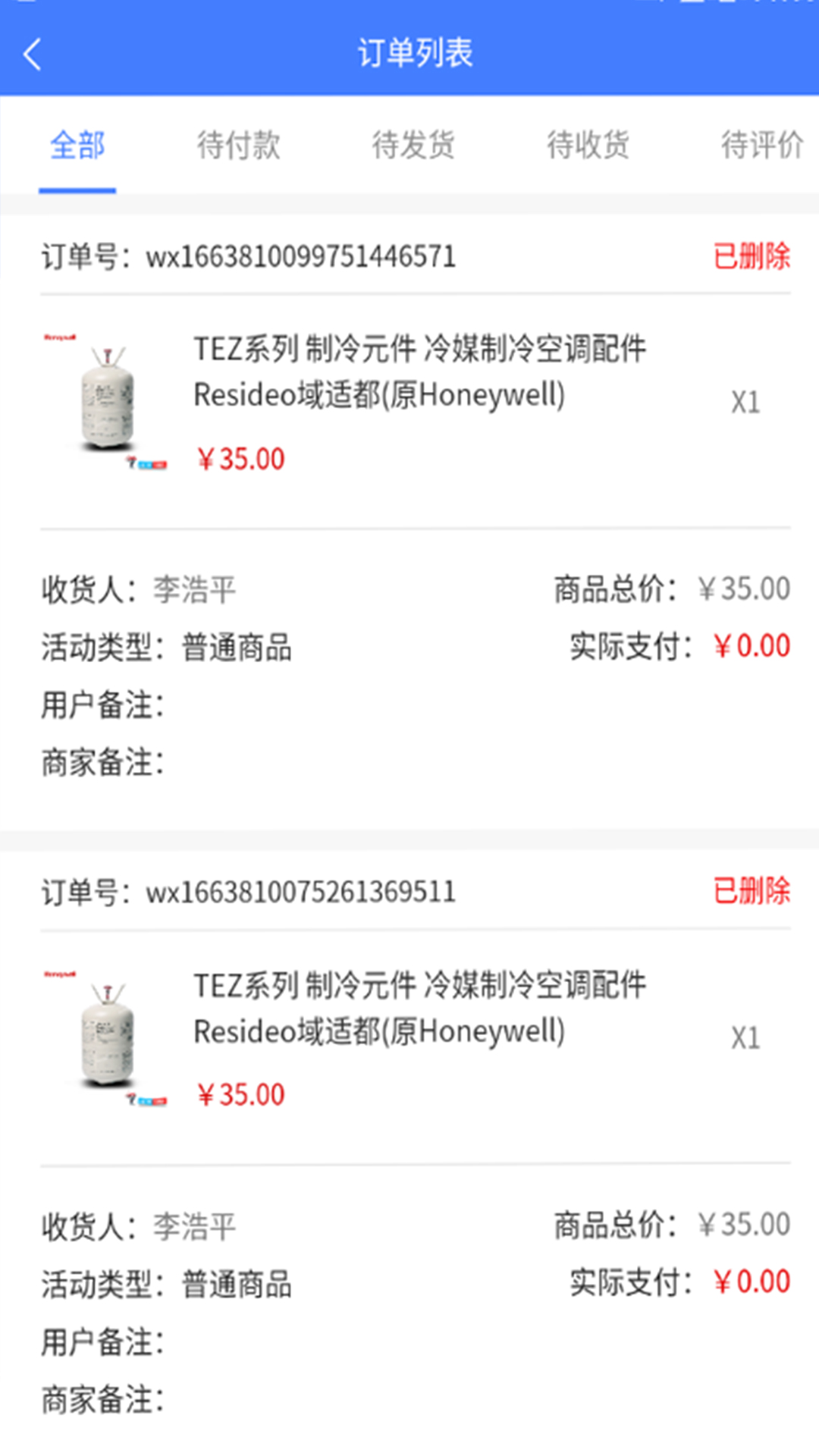Open order wx166381007526136​9511
Image resolution: width=819 pixels, height=1456 pixels.
coord(416,1031)
